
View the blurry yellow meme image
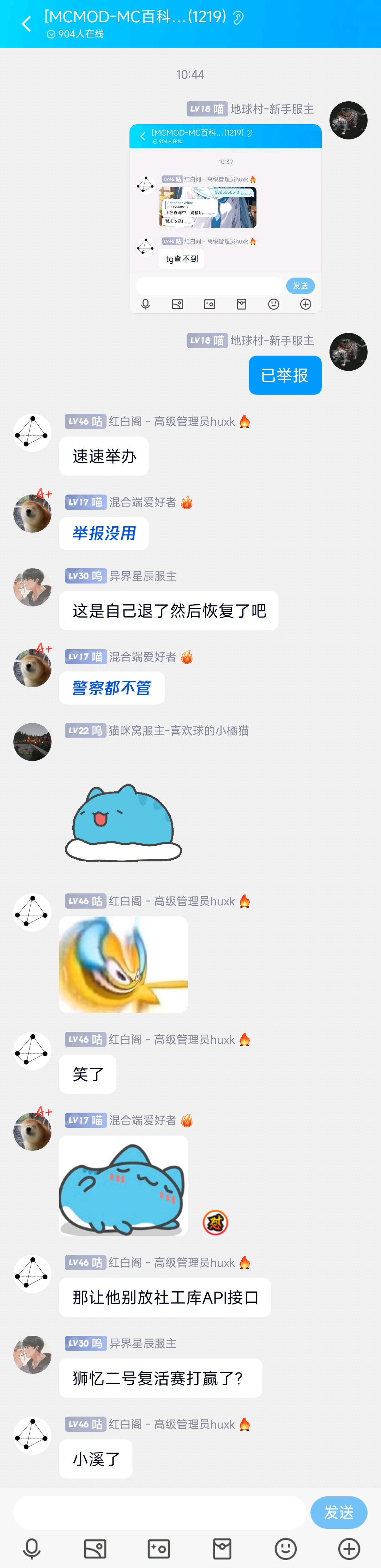[123, 964]
